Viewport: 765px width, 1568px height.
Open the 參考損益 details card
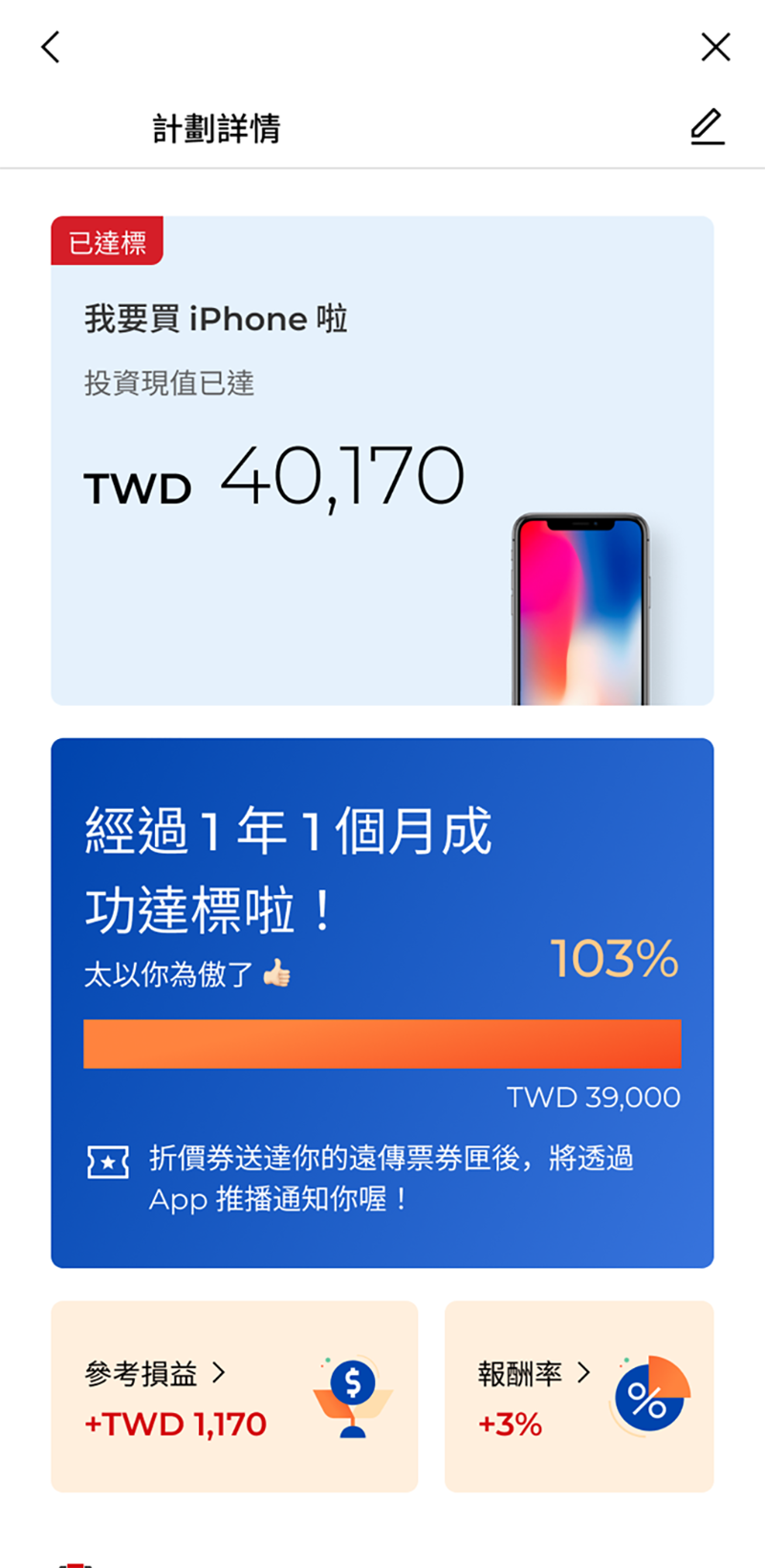click(234, 1396)
